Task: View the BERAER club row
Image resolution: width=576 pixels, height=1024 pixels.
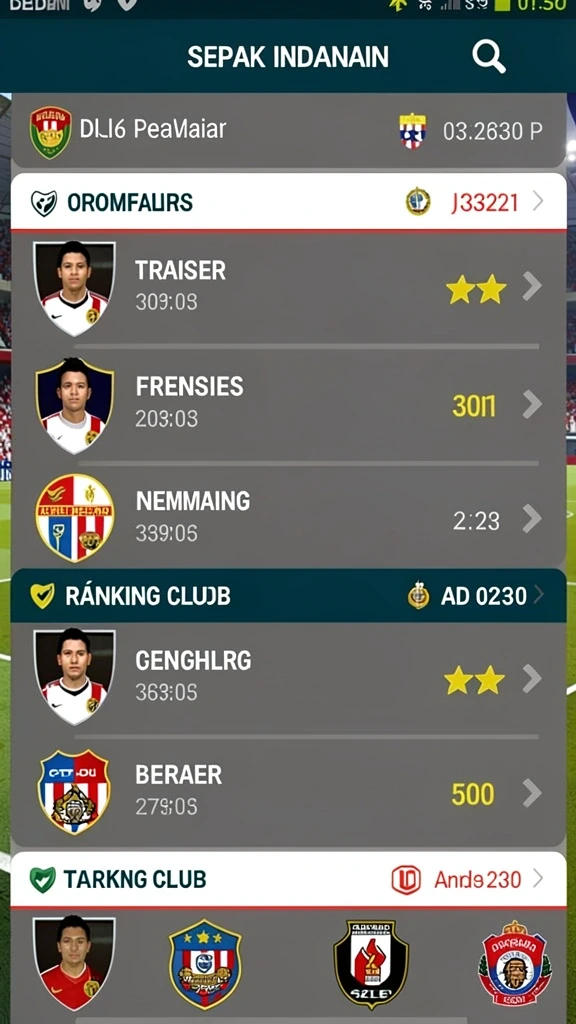Action: [288, 792]
